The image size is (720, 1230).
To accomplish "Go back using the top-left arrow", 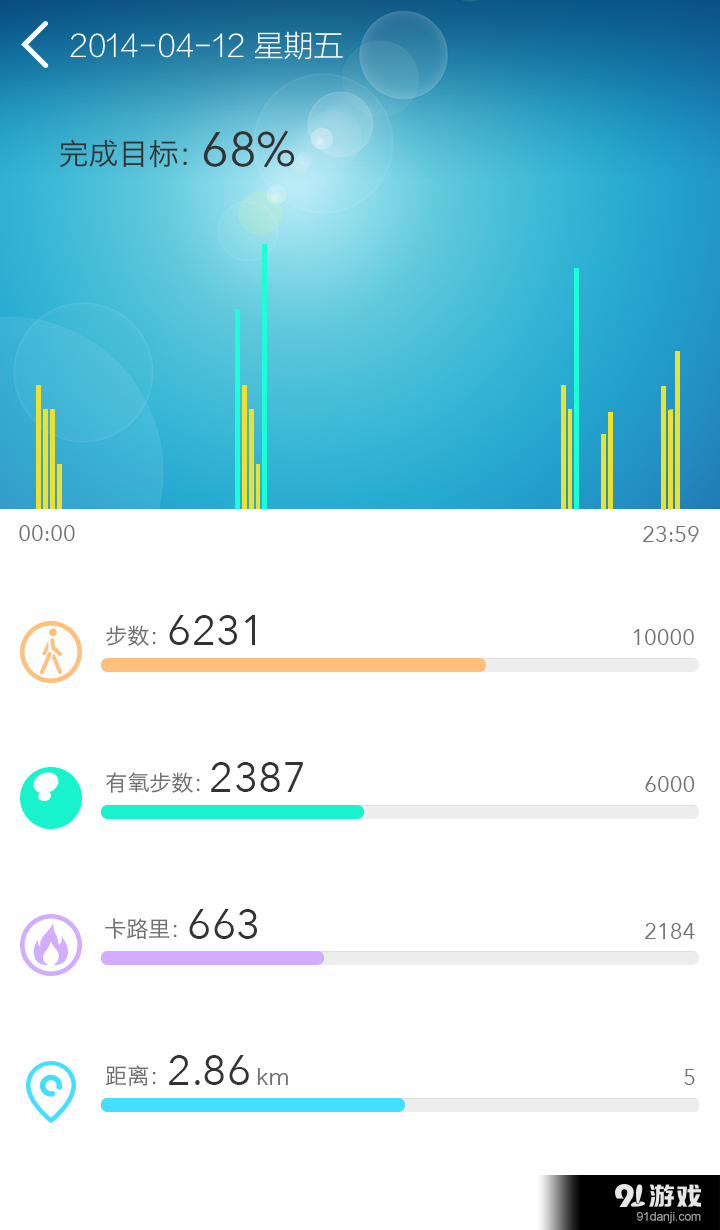I will [35, 45].
